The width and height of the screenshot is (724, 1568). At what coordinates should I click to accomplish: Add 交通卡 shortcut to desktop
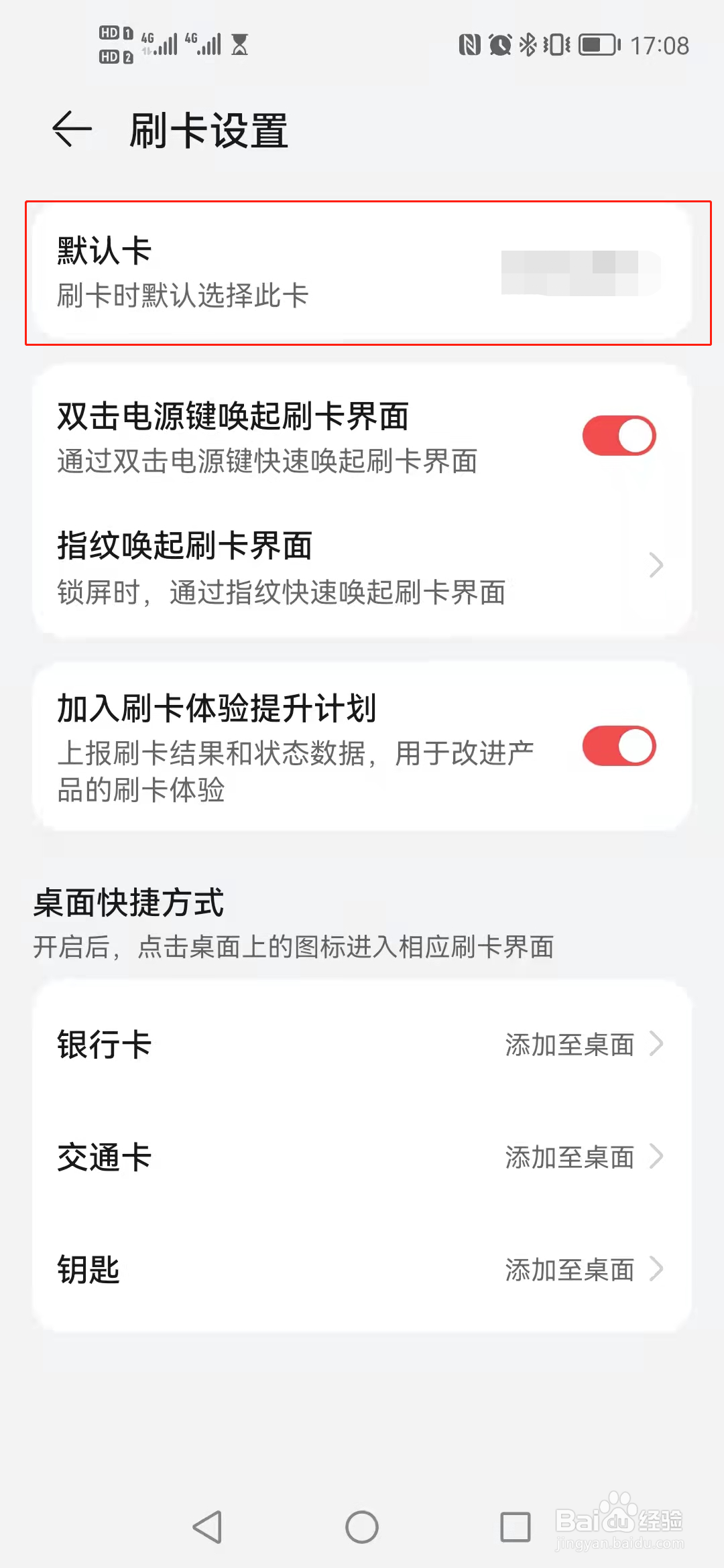(x=582, y=1157)
